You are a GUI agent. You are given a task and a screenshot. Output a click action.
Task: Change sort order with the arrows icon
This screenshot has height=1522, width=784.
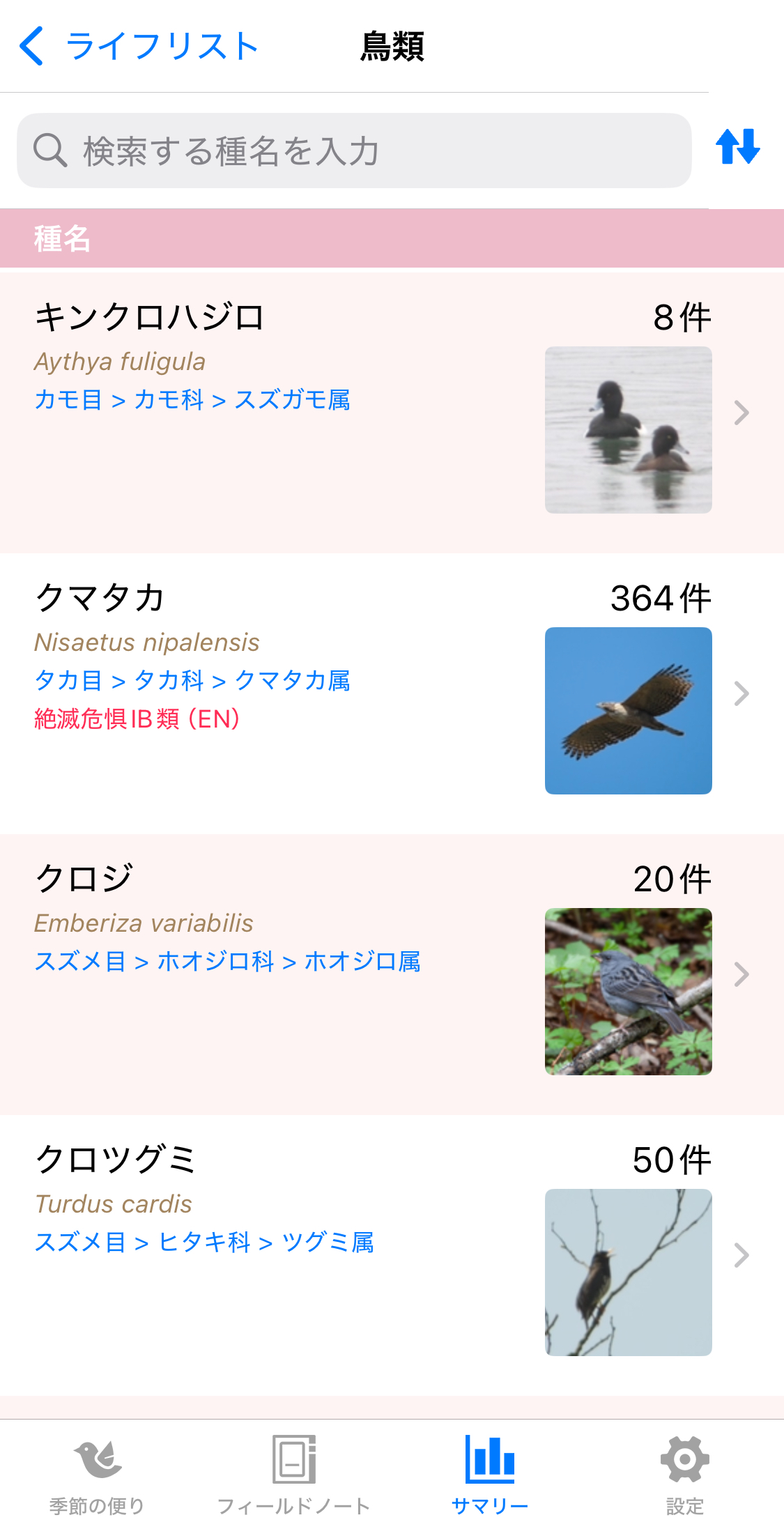pos(737,146)
